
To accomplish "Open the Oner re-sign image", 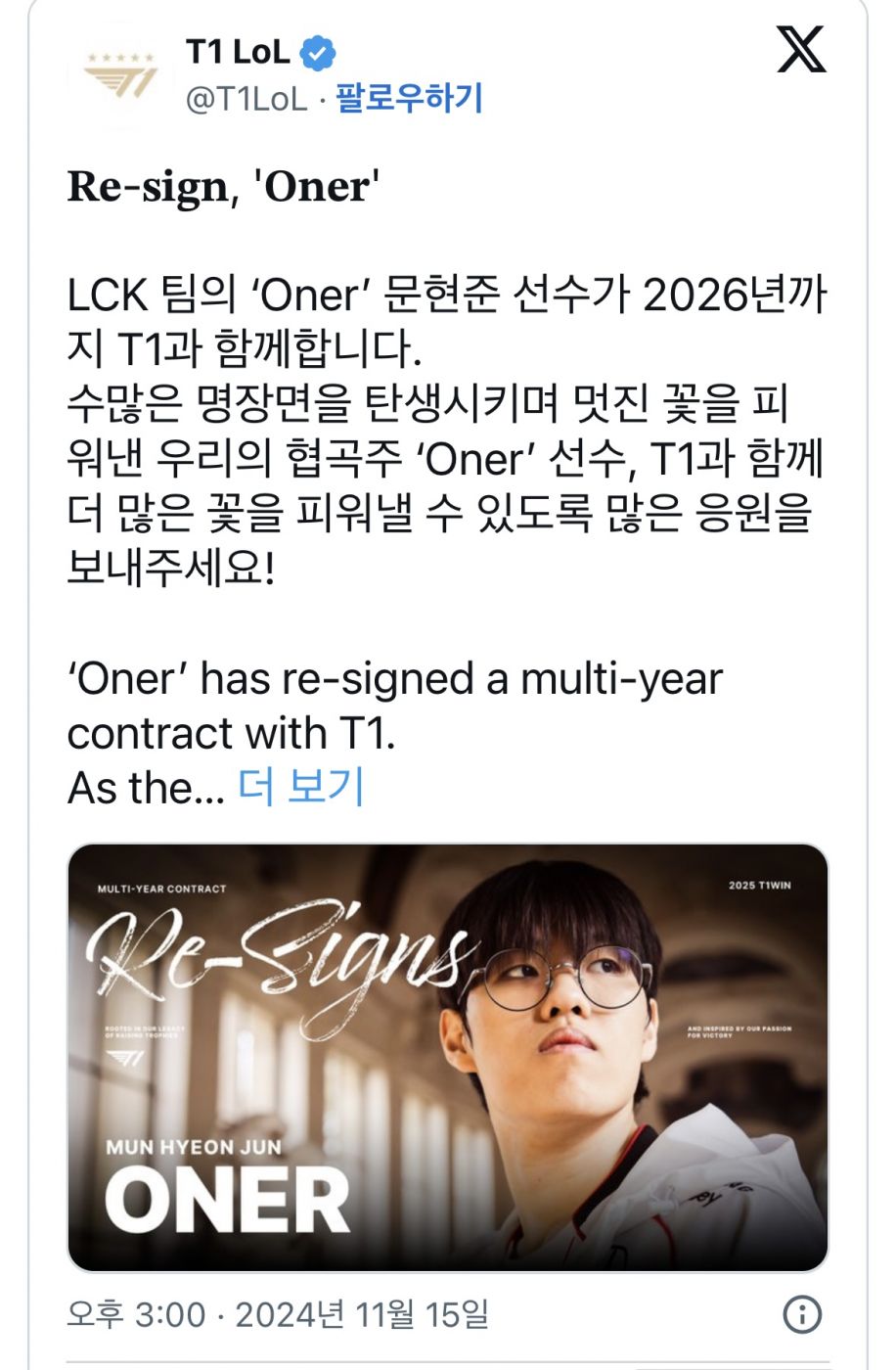I will [447, 1057].
